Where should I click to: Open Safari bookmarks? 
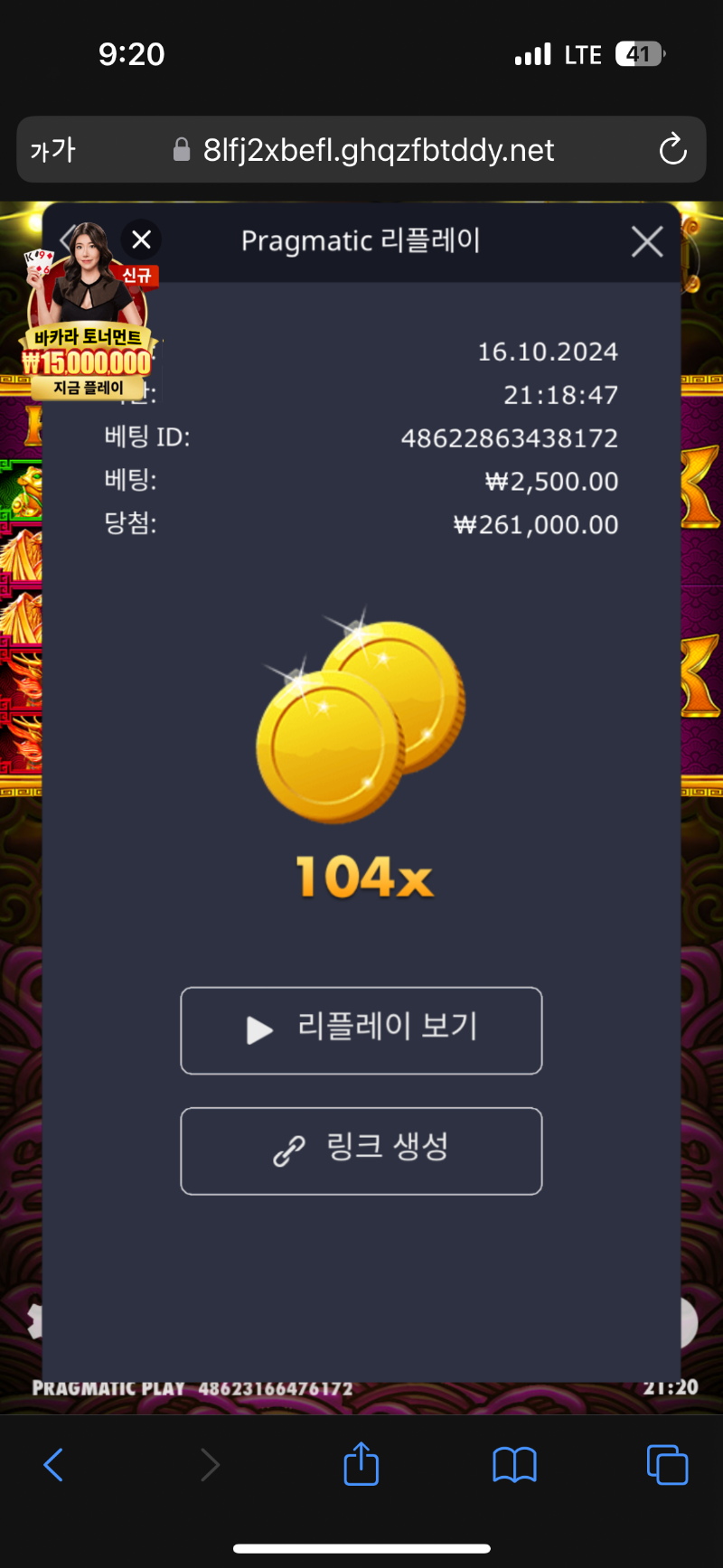tap(514, 1464)
